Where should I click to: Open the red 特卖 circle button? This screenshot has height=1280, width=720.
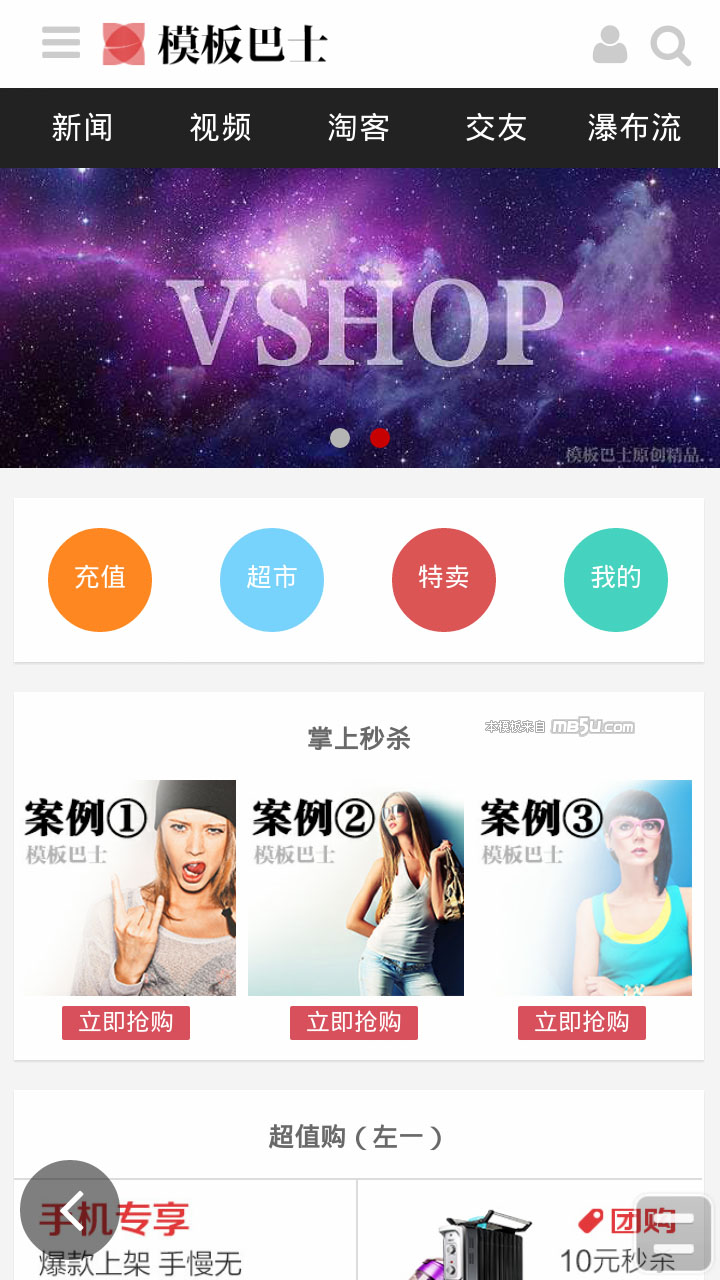click(x=444, y=579)
